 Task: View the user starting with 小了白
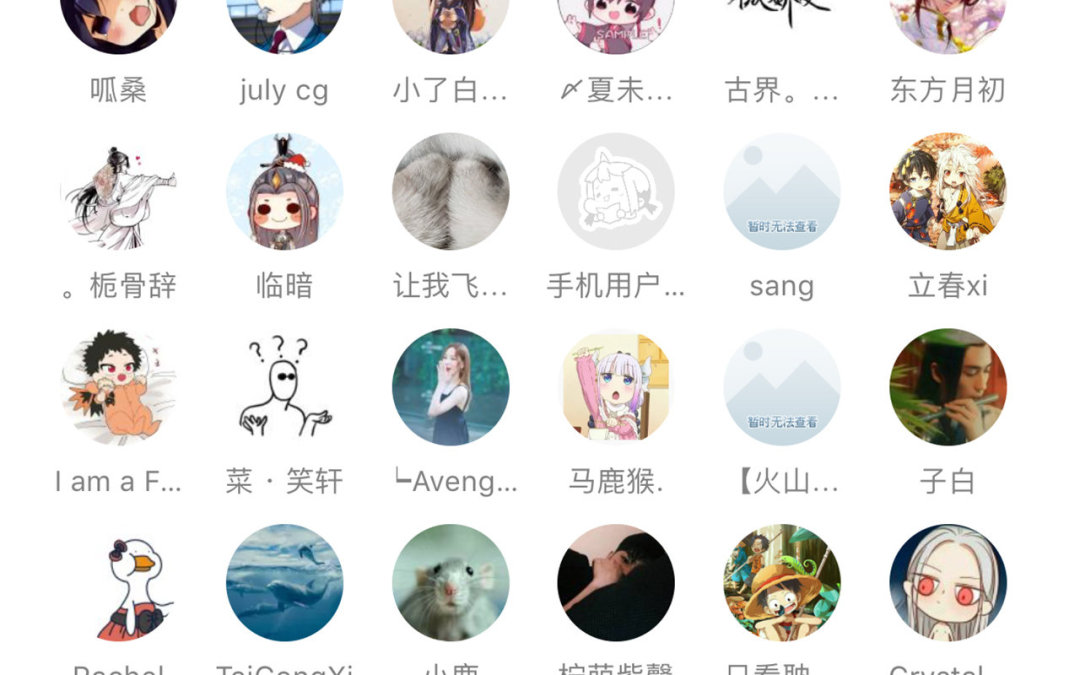pos(450,20)
